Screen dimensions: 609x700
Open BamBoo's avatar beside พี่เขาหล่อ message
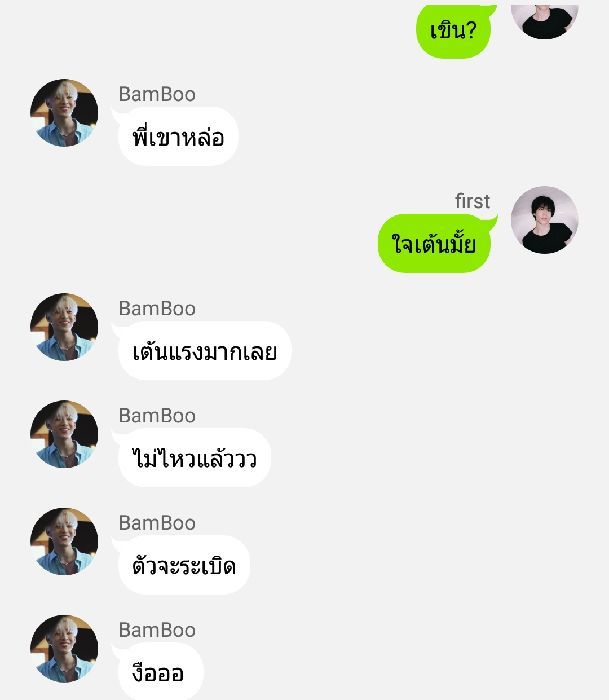64,113
